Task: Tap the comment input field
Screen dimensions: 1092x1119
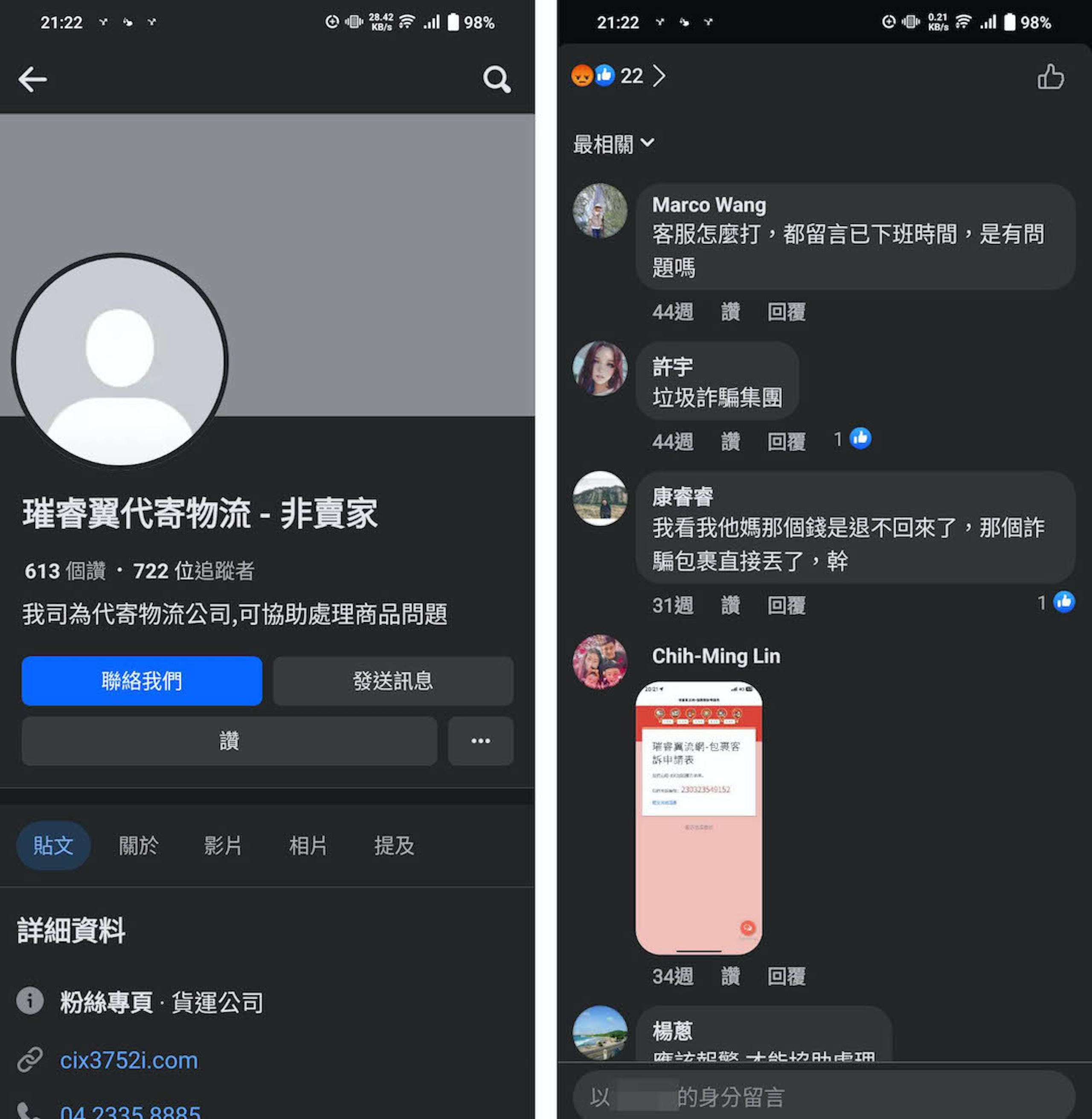Action: coord(824,1097)
